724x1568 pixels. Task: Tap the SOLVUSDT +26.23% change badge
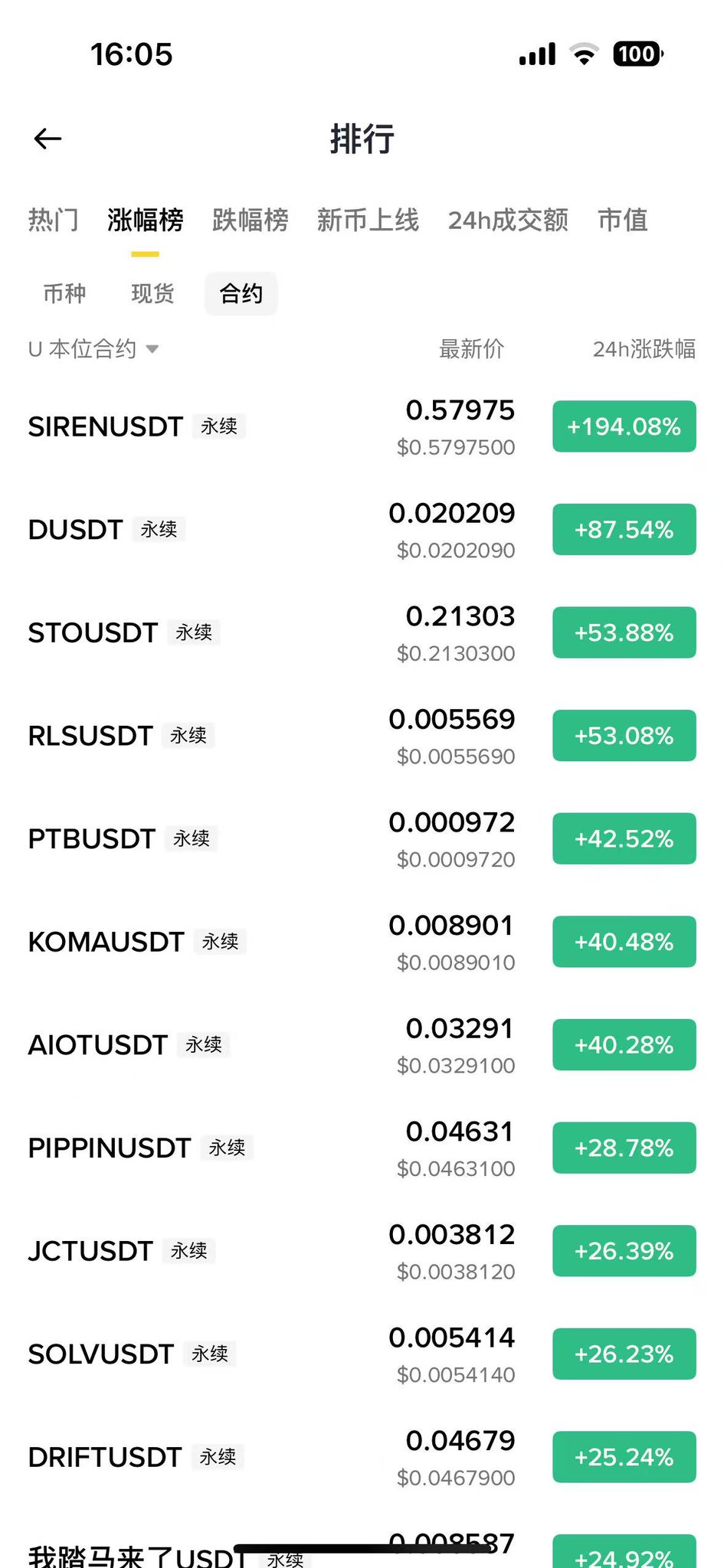(x=624, y=1354)
